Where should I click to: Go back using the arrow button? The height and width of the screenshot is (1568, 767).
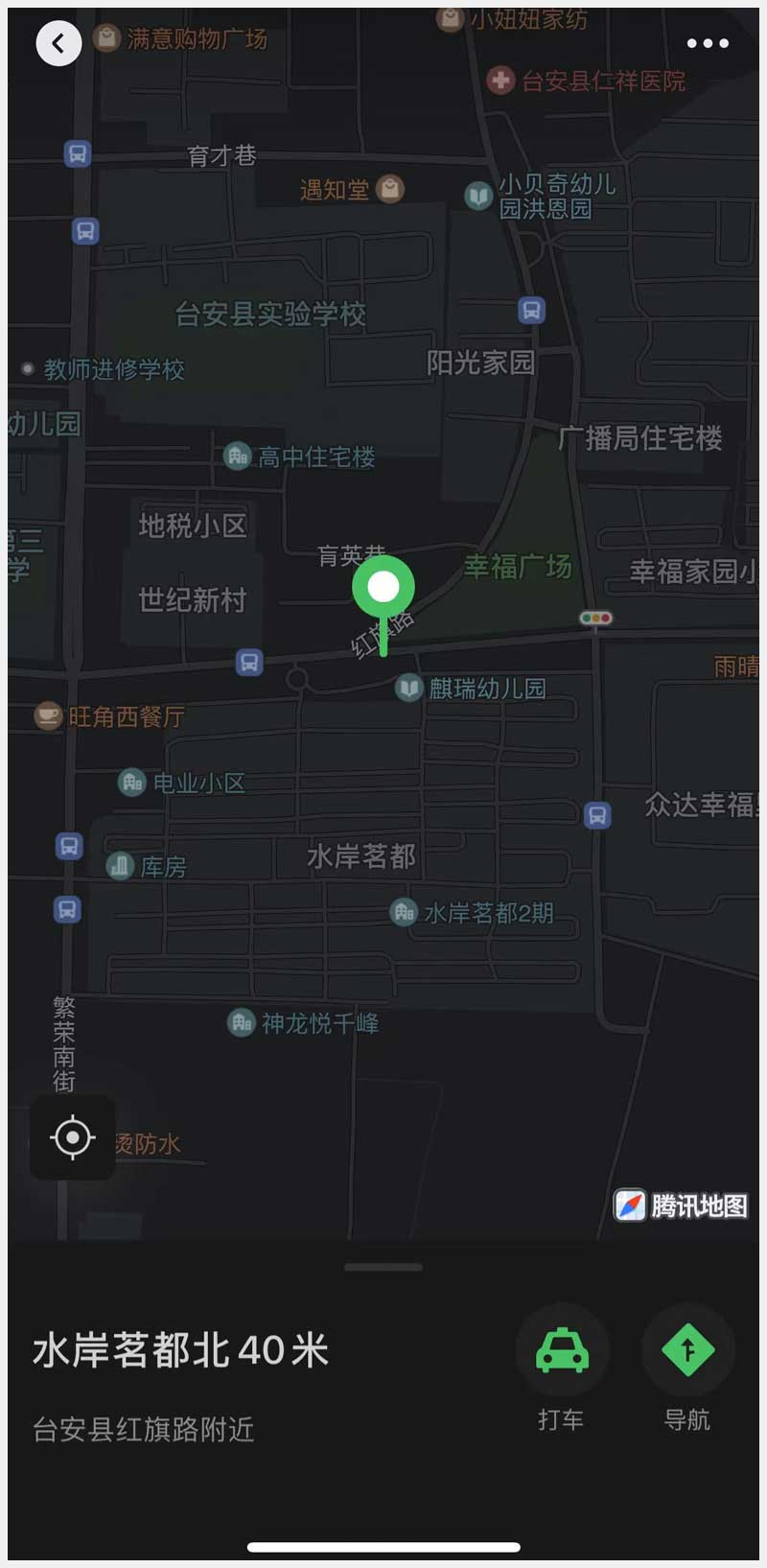[58, 43]
